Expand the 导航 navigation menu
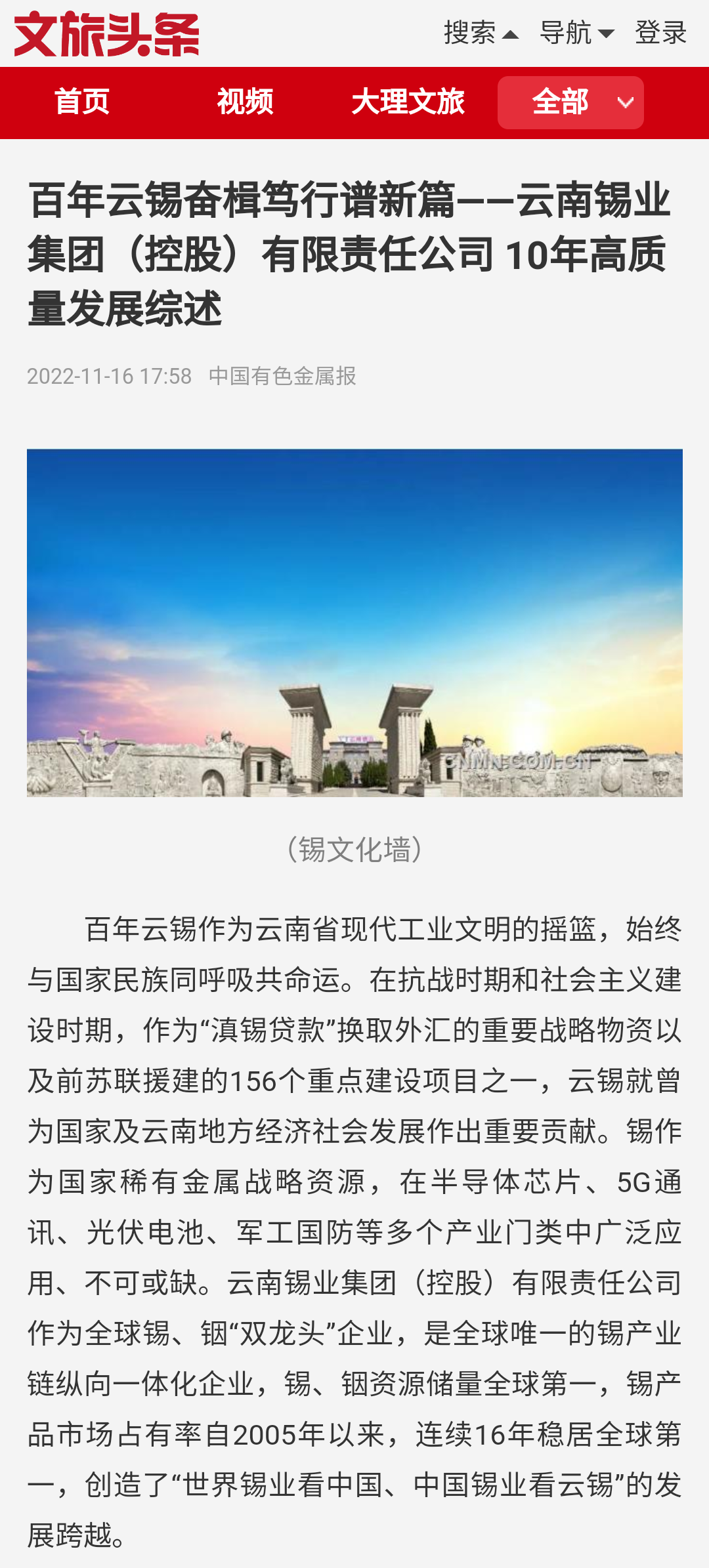 point(576,33)
